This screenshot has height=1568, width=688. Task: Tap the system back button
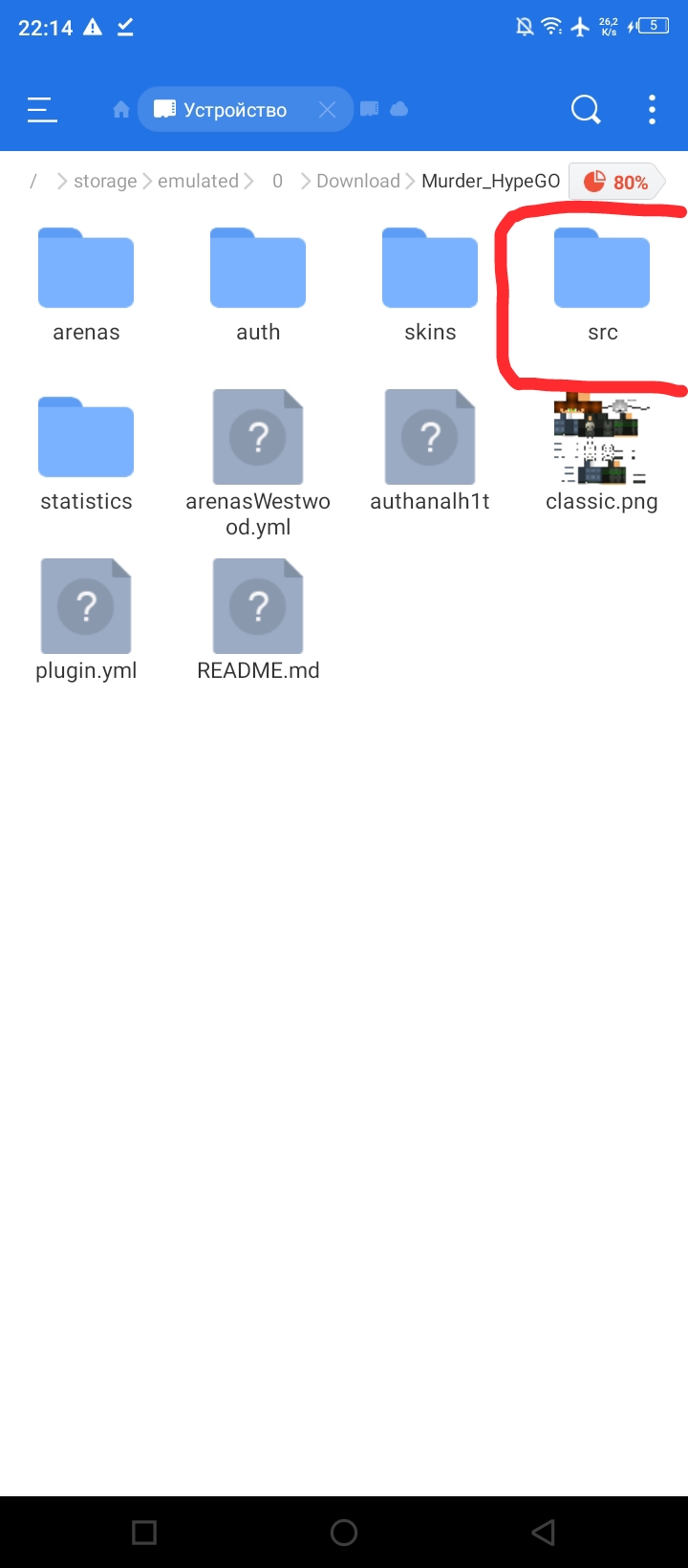543,1533
